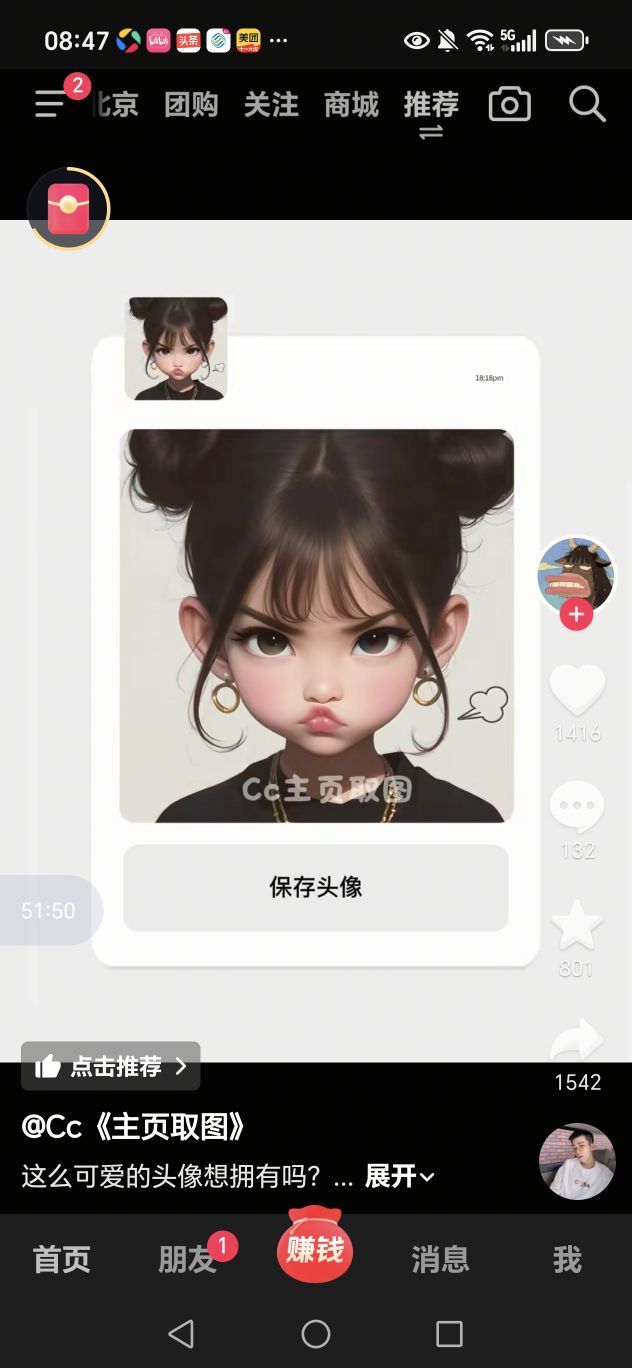Switch to the 团购 tab
632x1368 pixels.
coord(191,104)
